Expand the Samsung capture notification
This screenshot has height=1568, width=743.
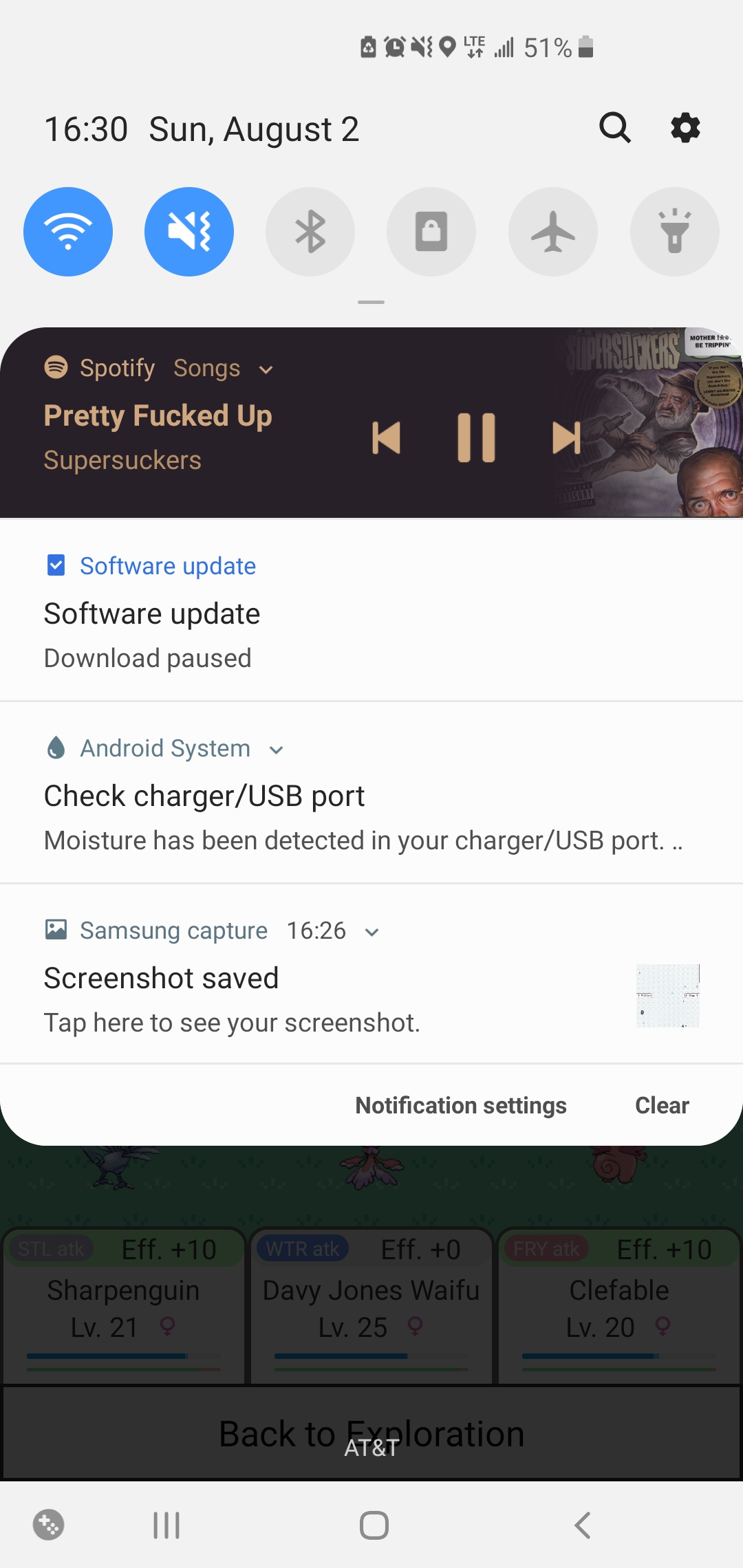372,933
